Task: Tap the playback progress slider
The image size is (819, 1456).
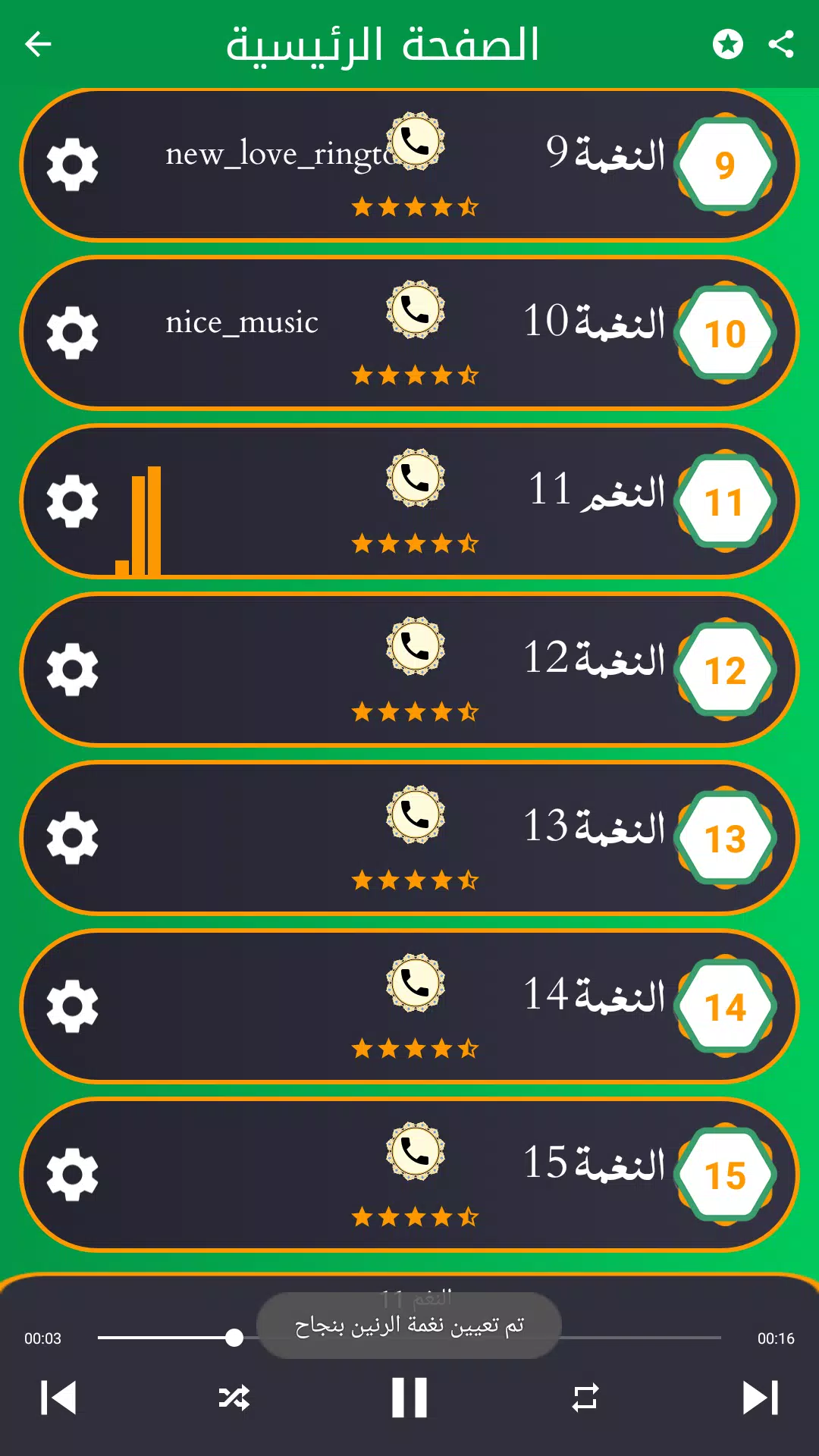Action: click(409, 1338)
